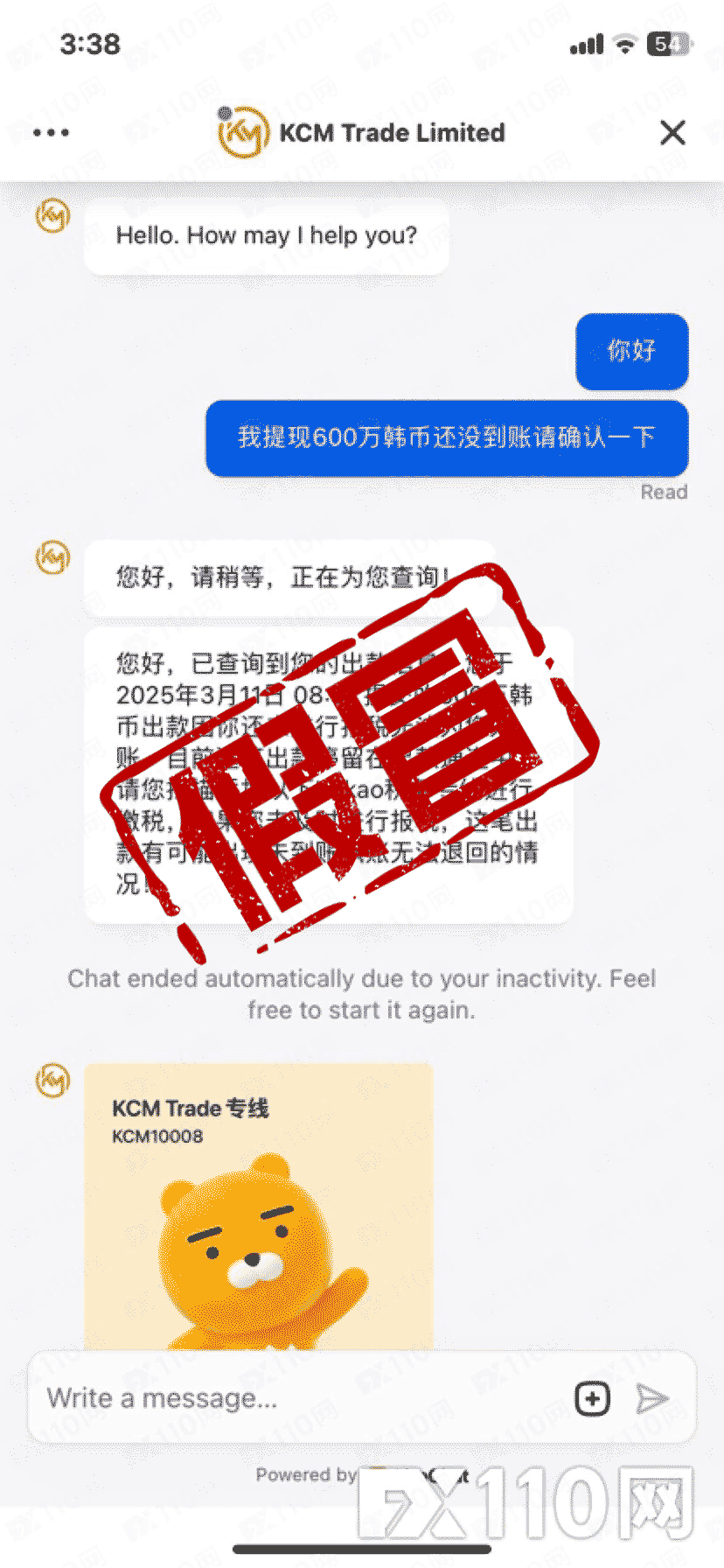Open the three-dot options menu
724x1568 pixels.
point(51,133)
